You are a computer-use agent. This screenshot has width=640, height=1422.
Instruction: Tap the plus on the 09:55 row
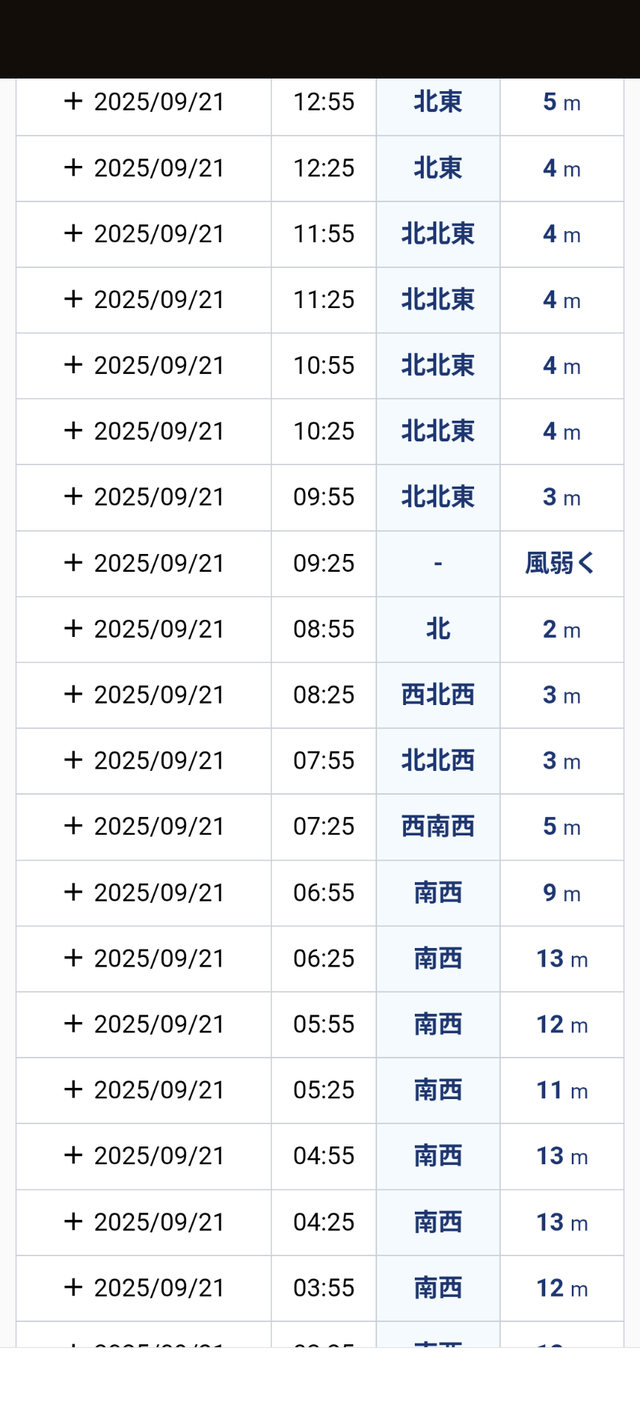73,497
